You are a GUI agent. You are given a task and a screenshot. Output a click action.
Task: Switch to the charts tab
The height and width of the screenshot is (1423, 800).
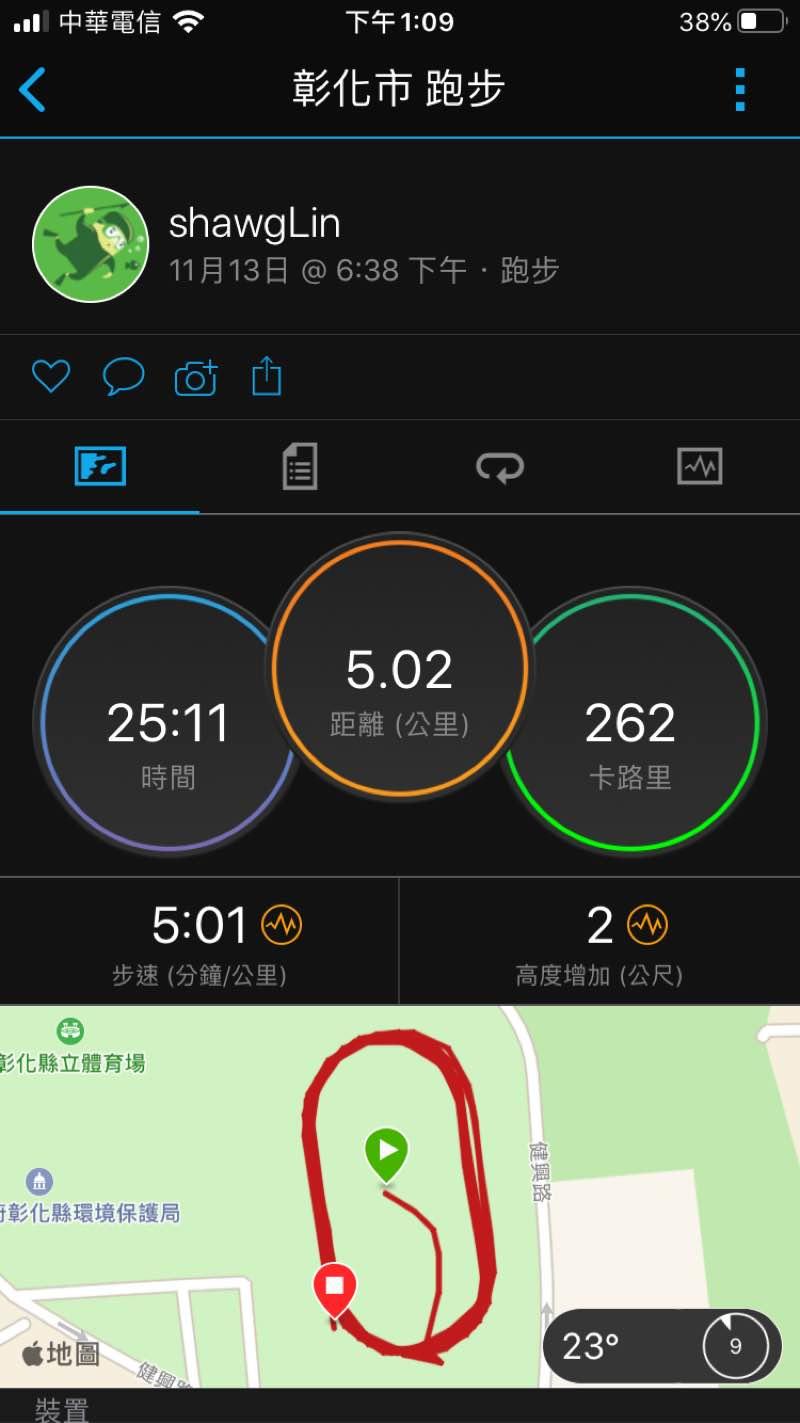[x=699, y=466]
